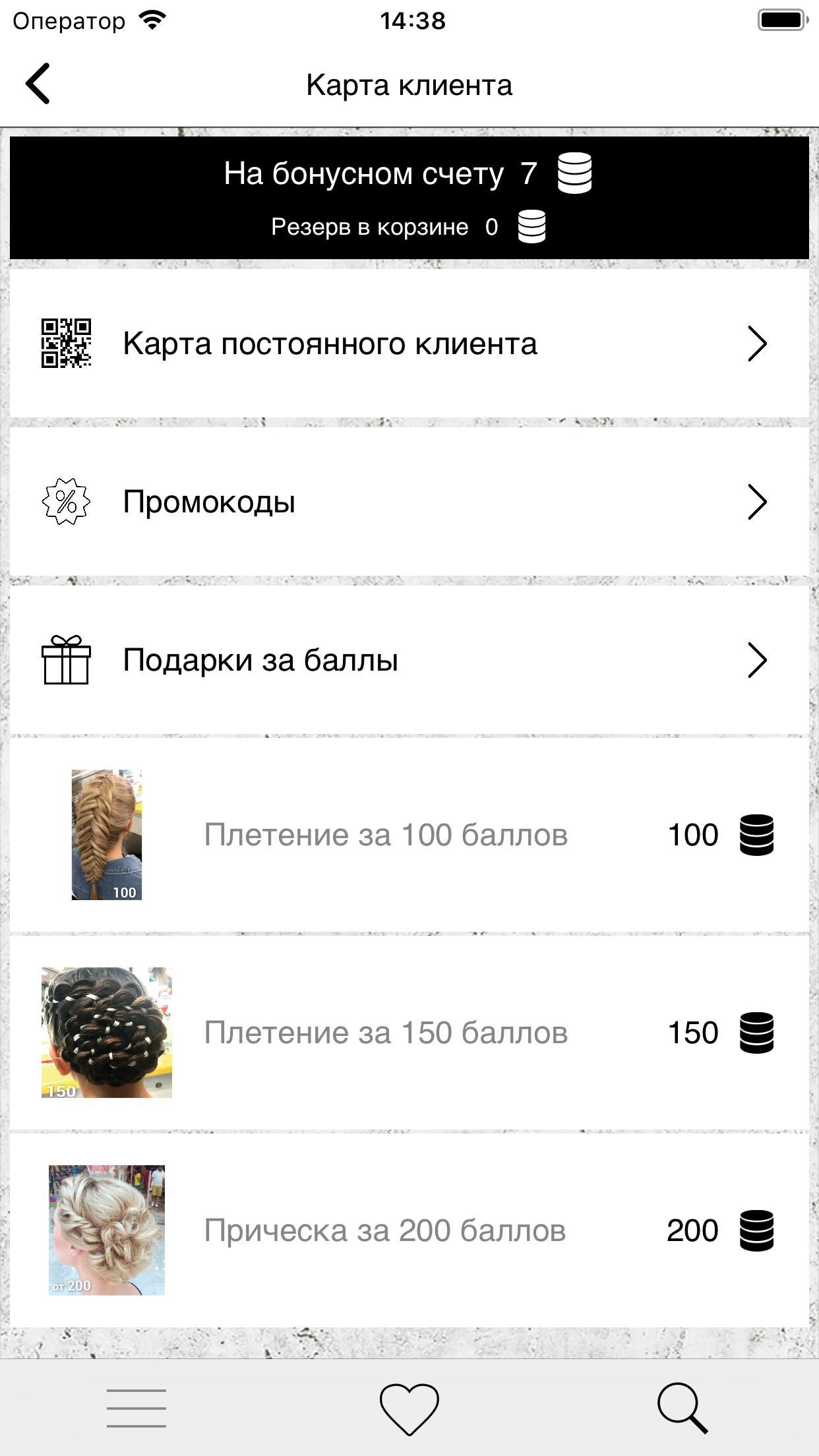Select Плетение за 150 баллов gift
819x1456 pixels.
409,1033
